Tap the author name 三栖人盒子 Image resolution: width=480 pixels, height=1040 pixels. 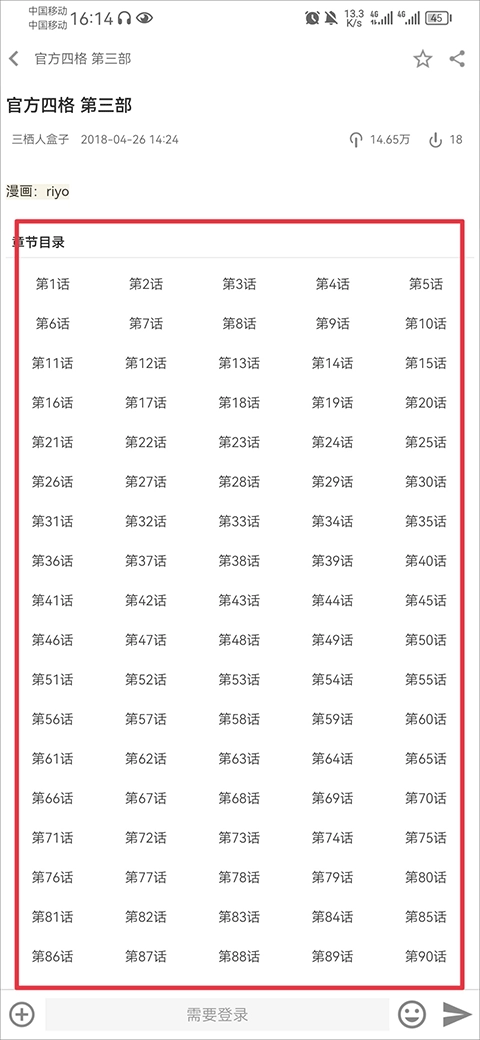coord(40,139)
